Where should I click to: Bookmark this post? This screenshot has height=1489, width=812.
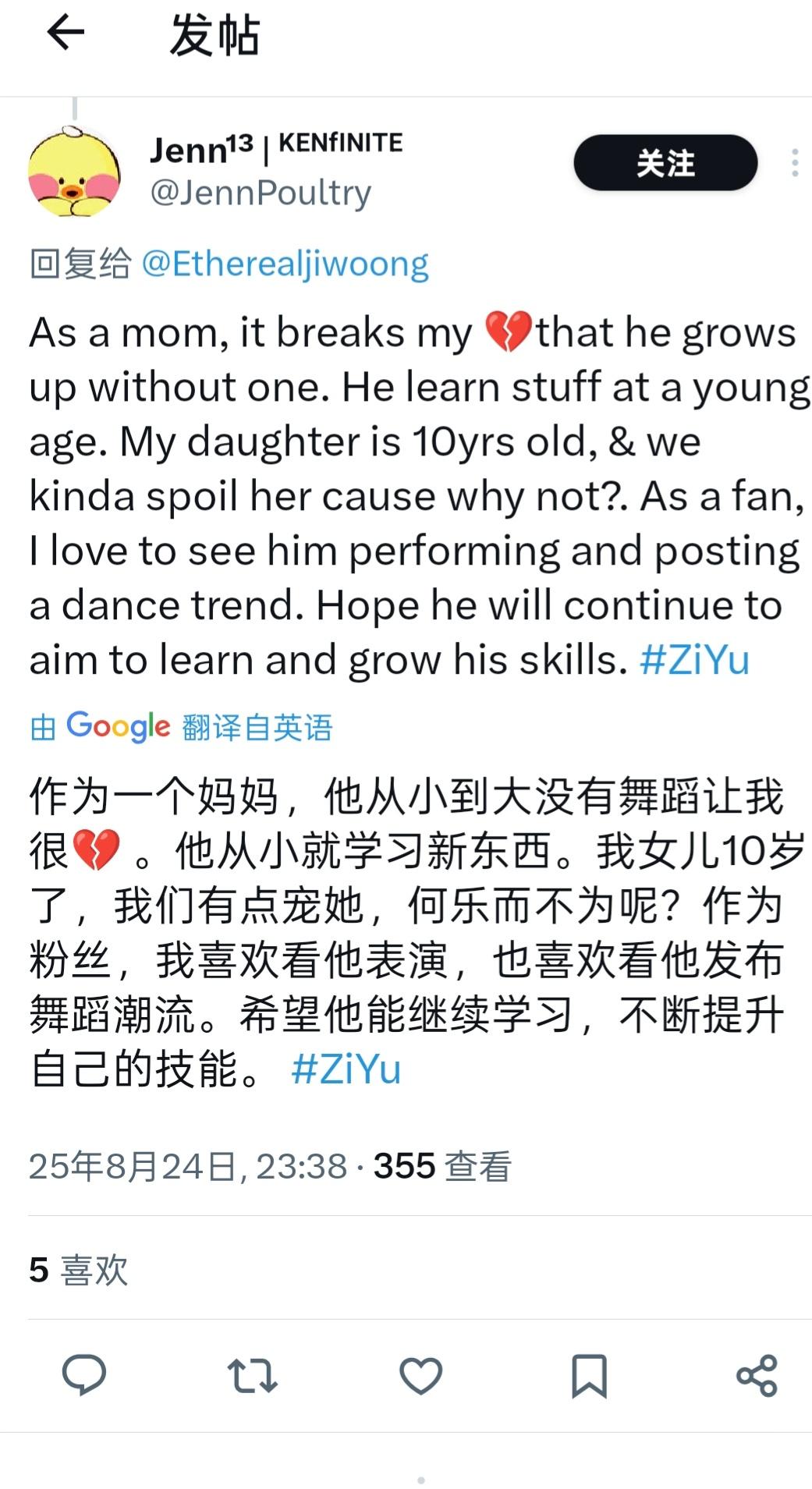[x=589, y=1375]
